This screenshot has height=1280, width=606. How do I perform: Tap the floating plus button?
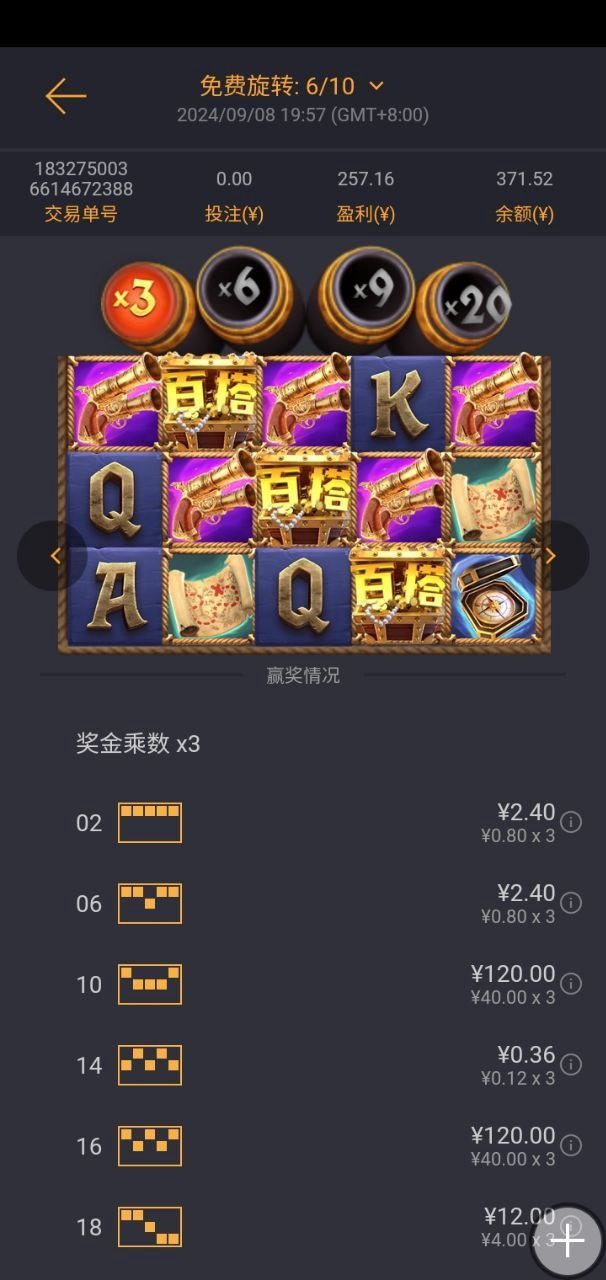coord(568,1243)
